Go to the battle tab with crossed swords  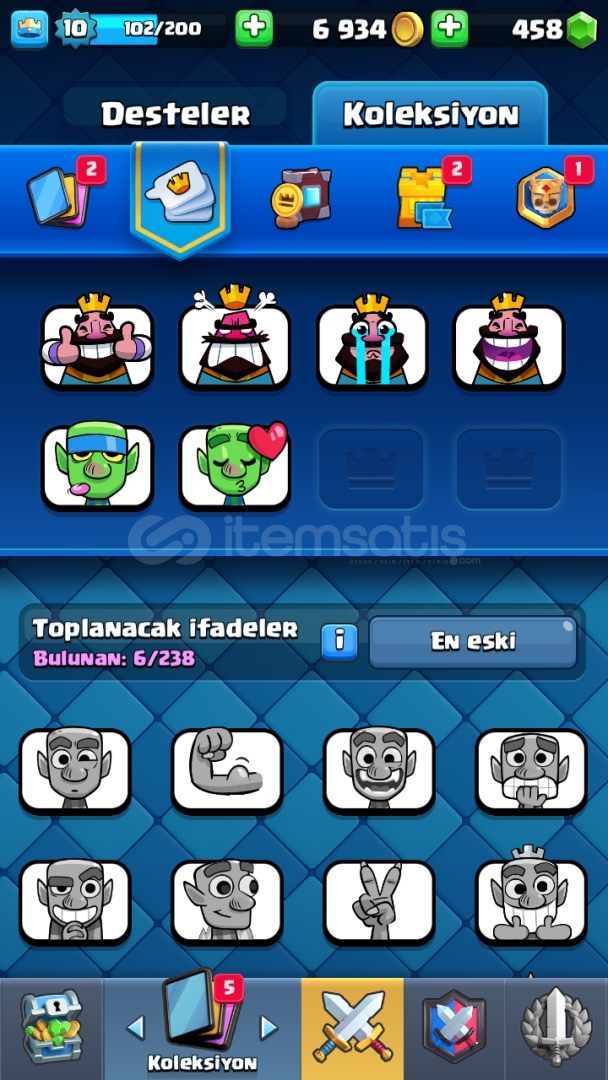tap(352, 1028)
